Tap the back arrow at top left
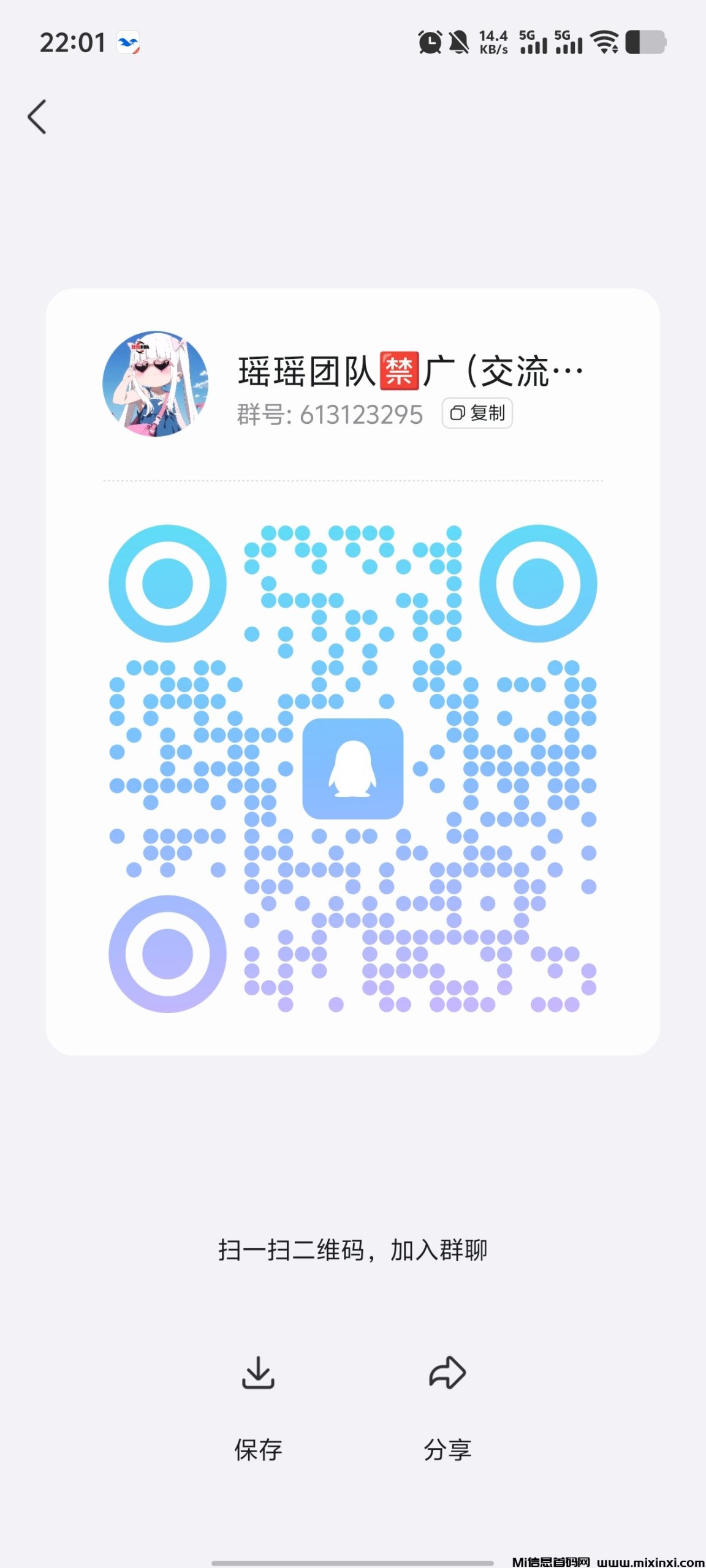706x1568 pixels. tap(38, 116)
